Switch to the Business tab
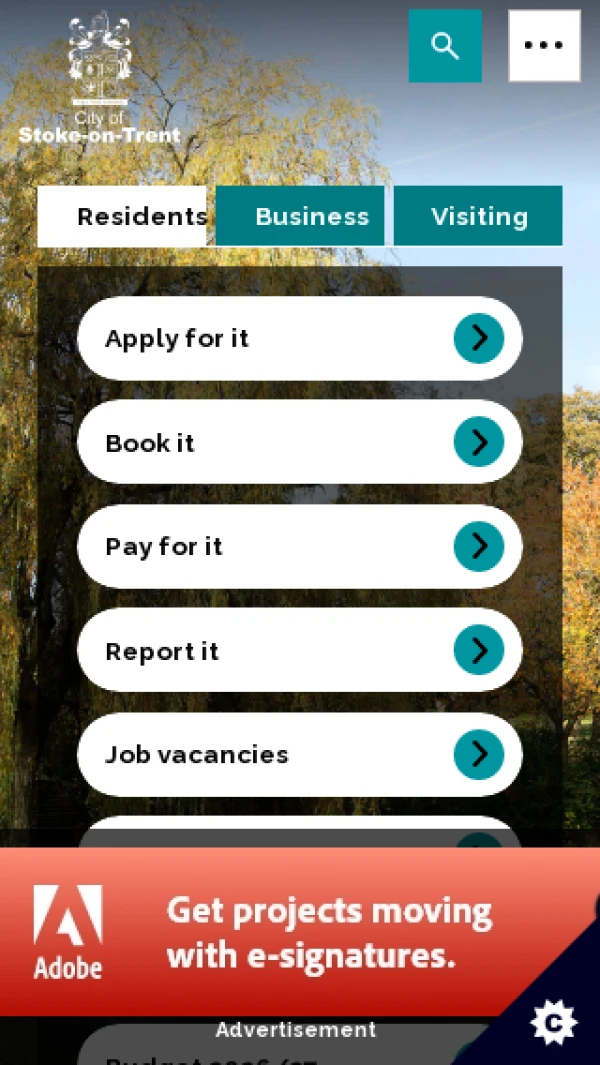The image size is (600, 1065). [300, 216]
